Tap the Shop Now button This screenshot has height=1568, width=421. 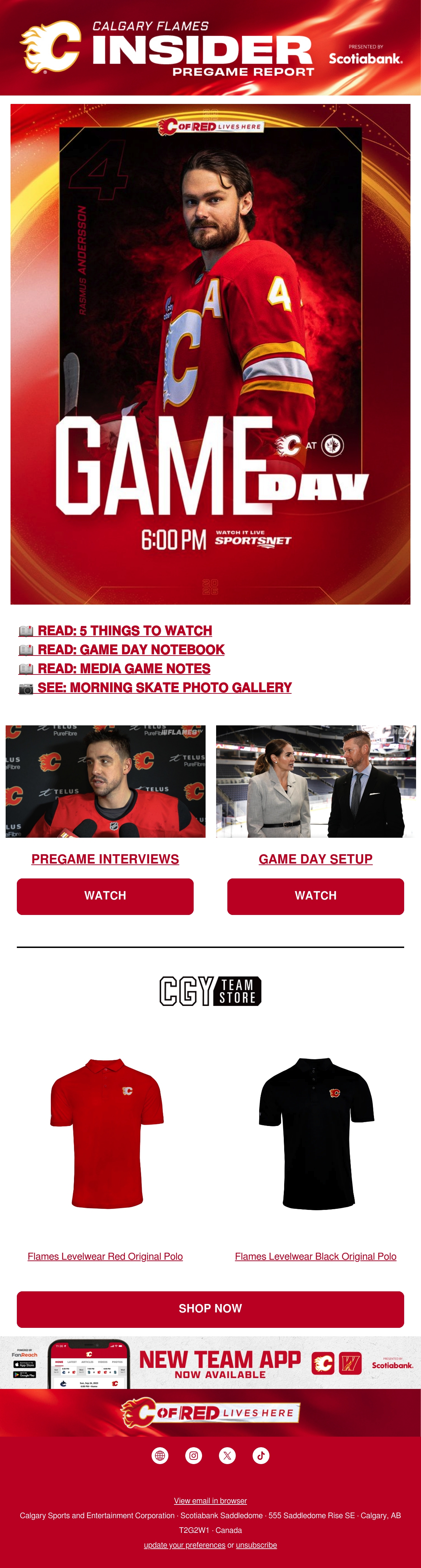point(210,1309)
